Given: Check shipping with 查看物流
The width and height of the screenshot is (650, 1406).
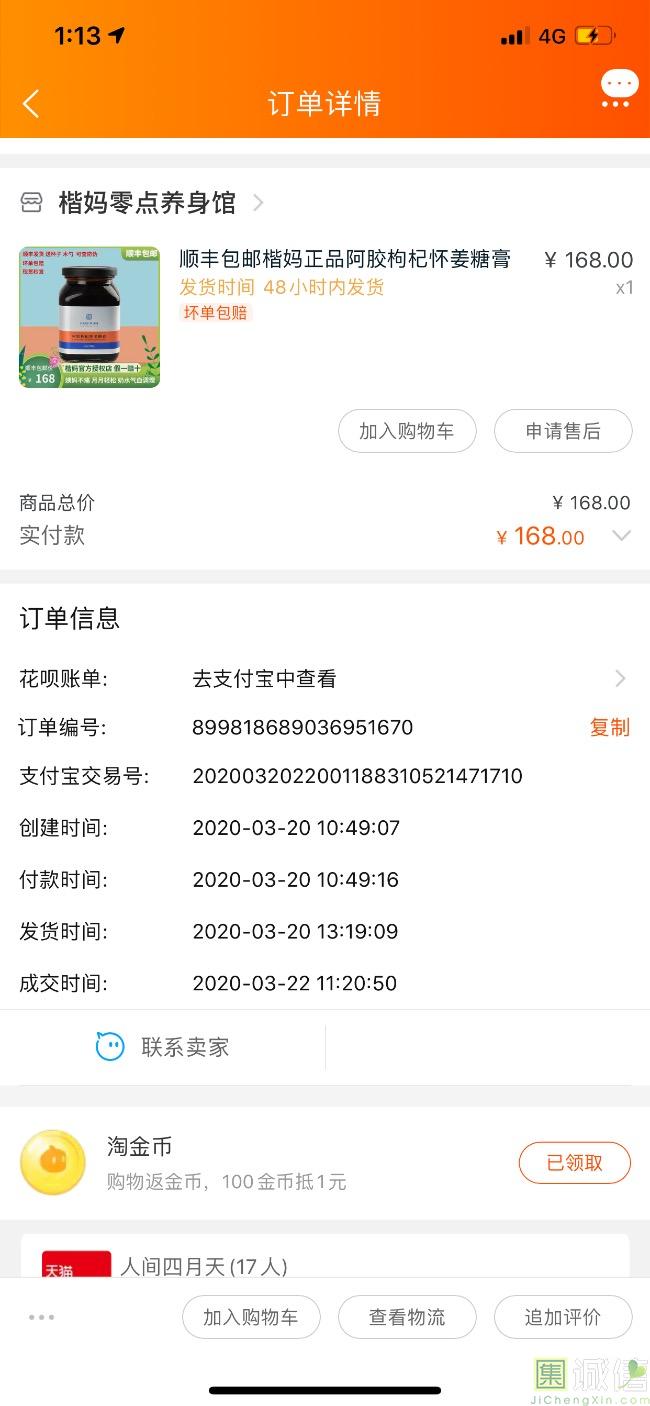Looking at the screenshot, I should (407, 1317).
